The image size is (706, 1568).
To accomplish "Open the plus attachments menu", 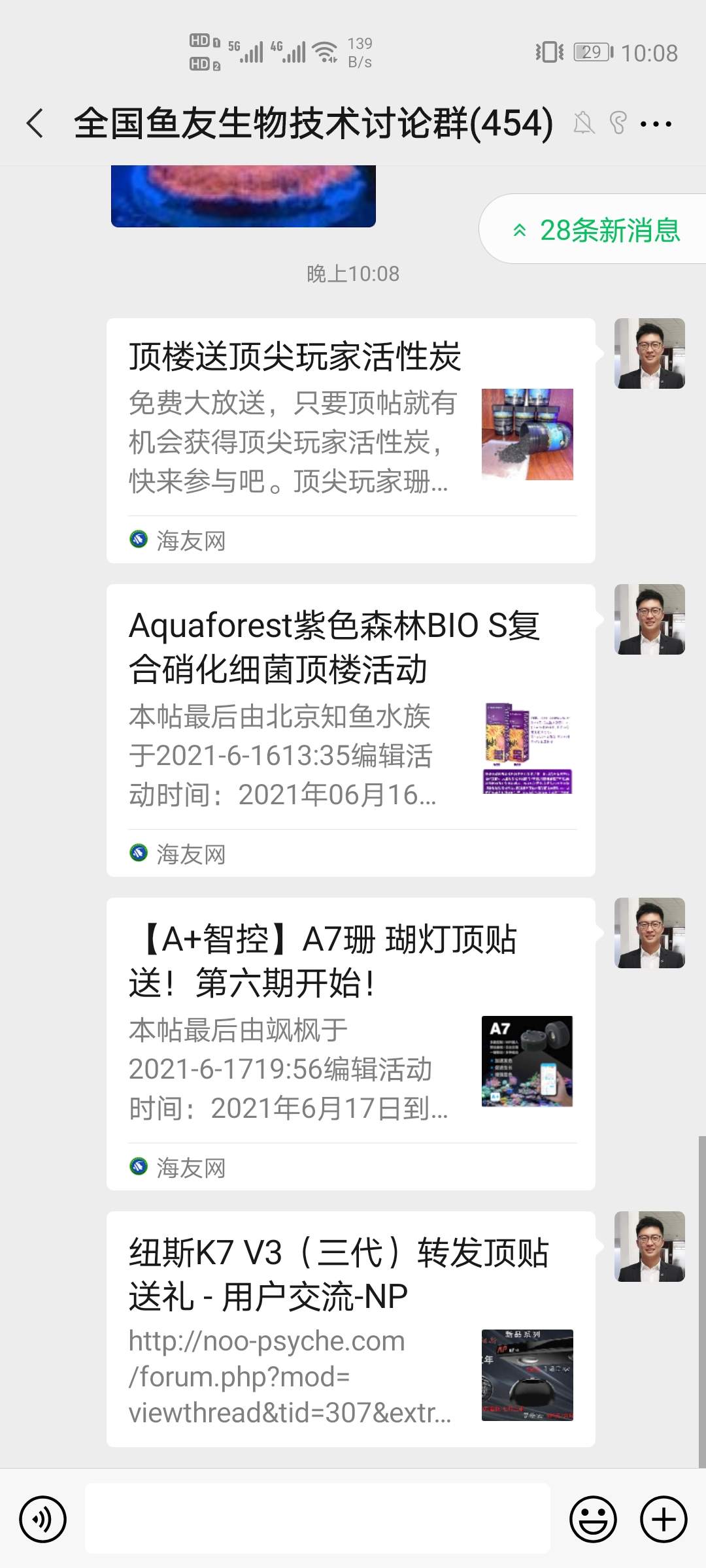I will tap(663, 1520).
